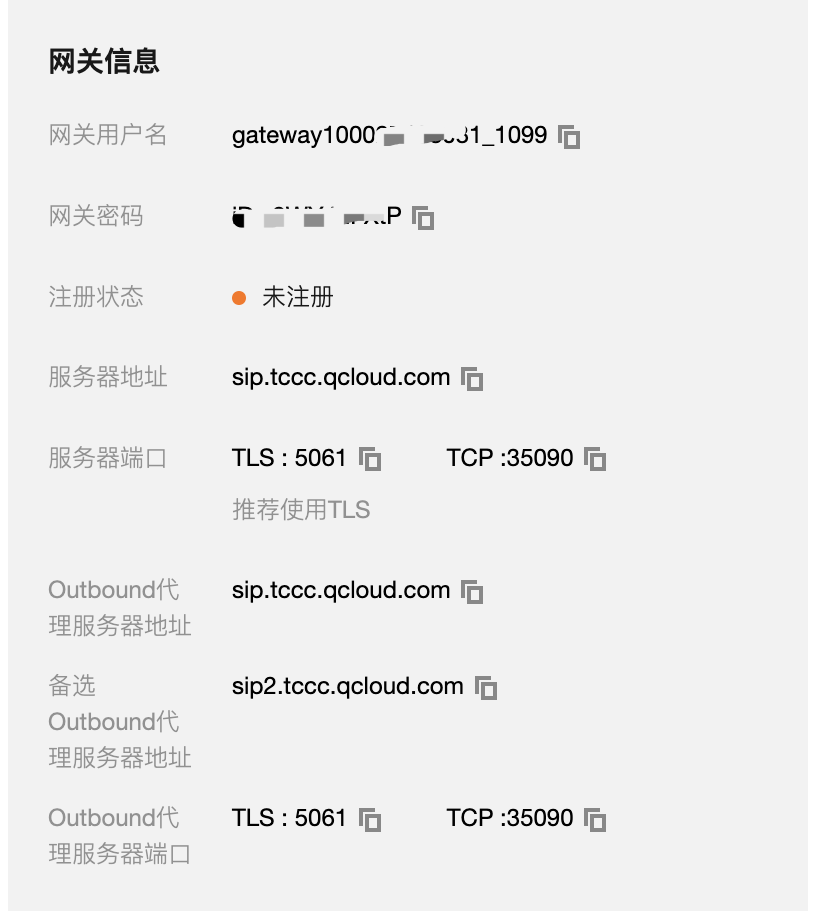Copy the gateway password (网关密码)

click(424, 218)
